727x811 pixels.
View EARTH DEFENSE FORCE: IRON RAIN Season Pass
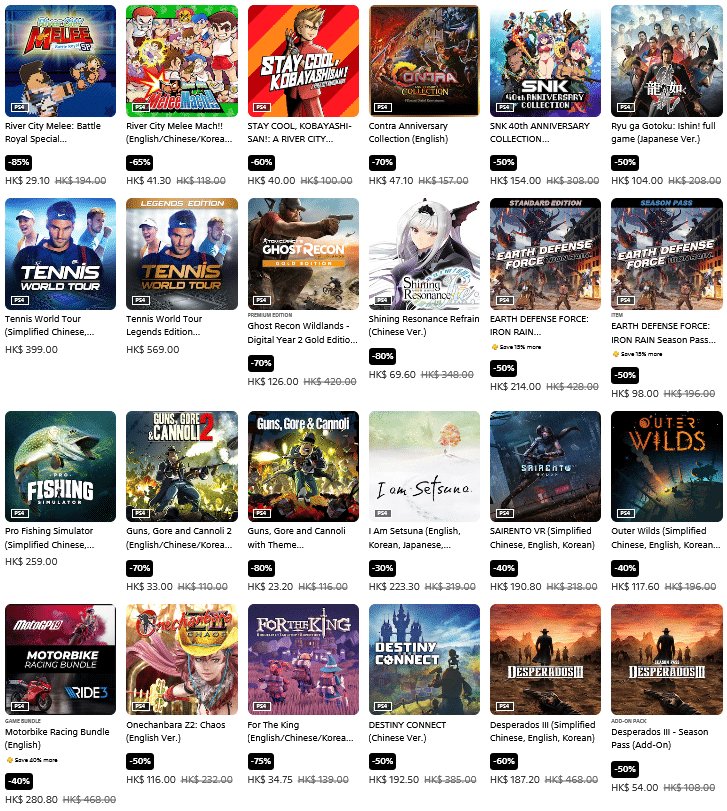click(666, 253)
